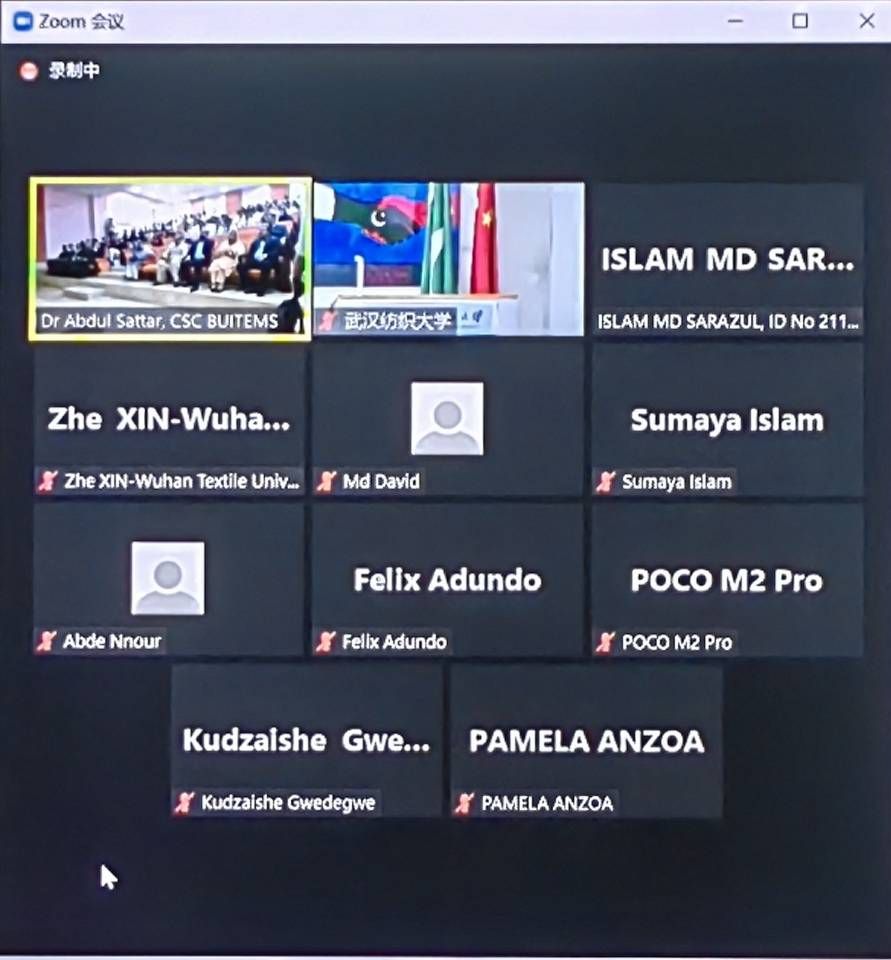This screenshot has height=960, width=891.
Task: Select ISLAM MD SARAZUL's participant tile
Action: [x=727, y=259]
